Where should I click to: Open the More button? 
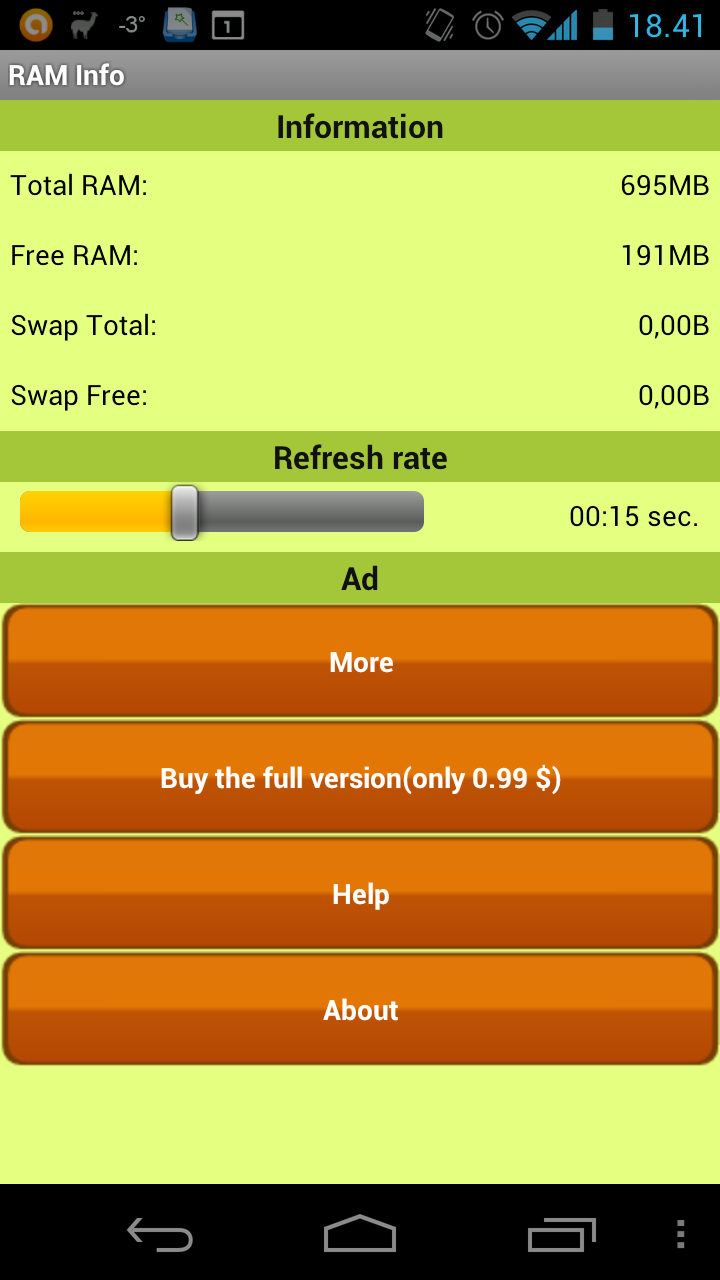(x=360, y=661)
